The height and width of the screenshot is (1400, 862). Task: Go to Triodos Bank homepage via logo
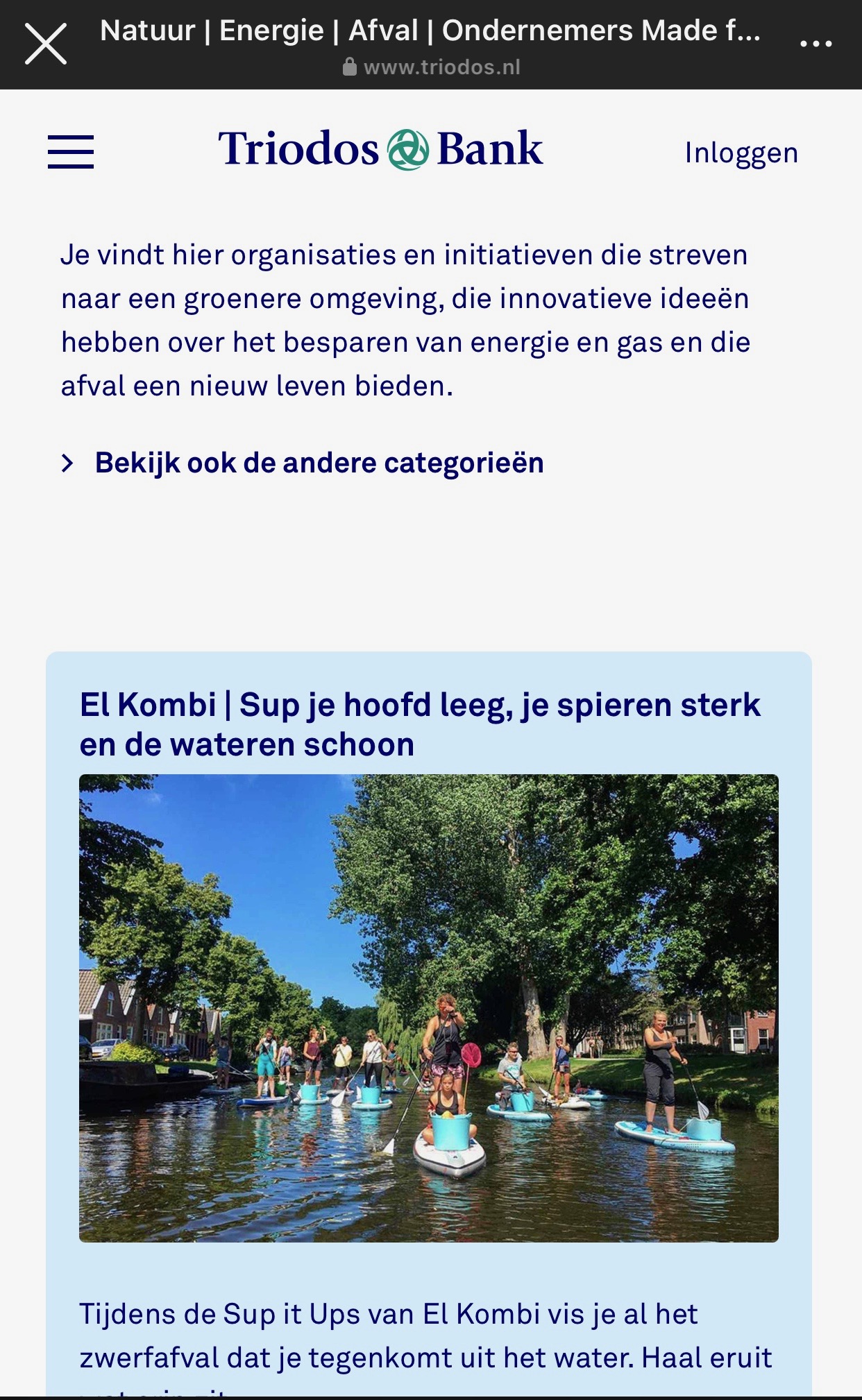coord(380,150)
